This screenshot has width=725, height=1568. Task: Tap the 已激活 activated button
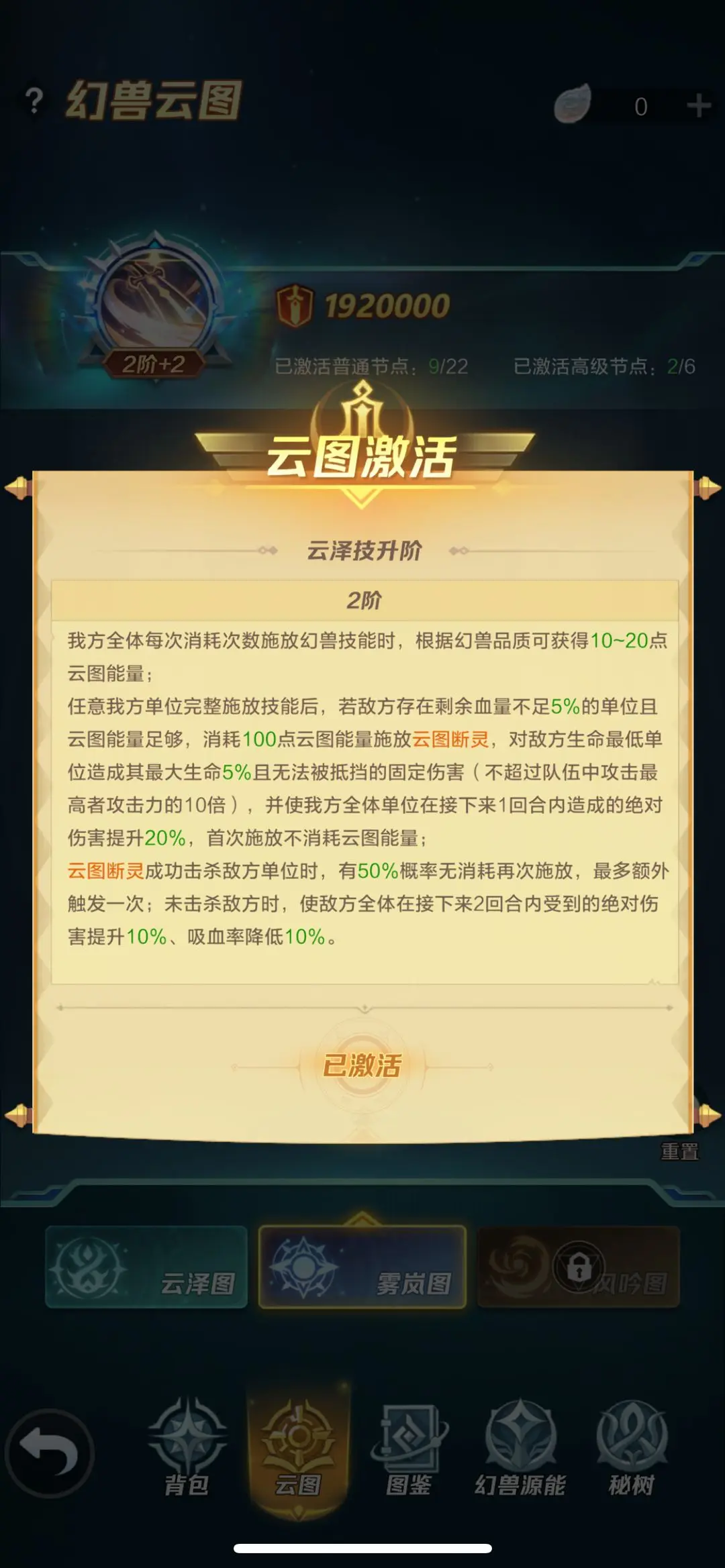(362, 1065)
